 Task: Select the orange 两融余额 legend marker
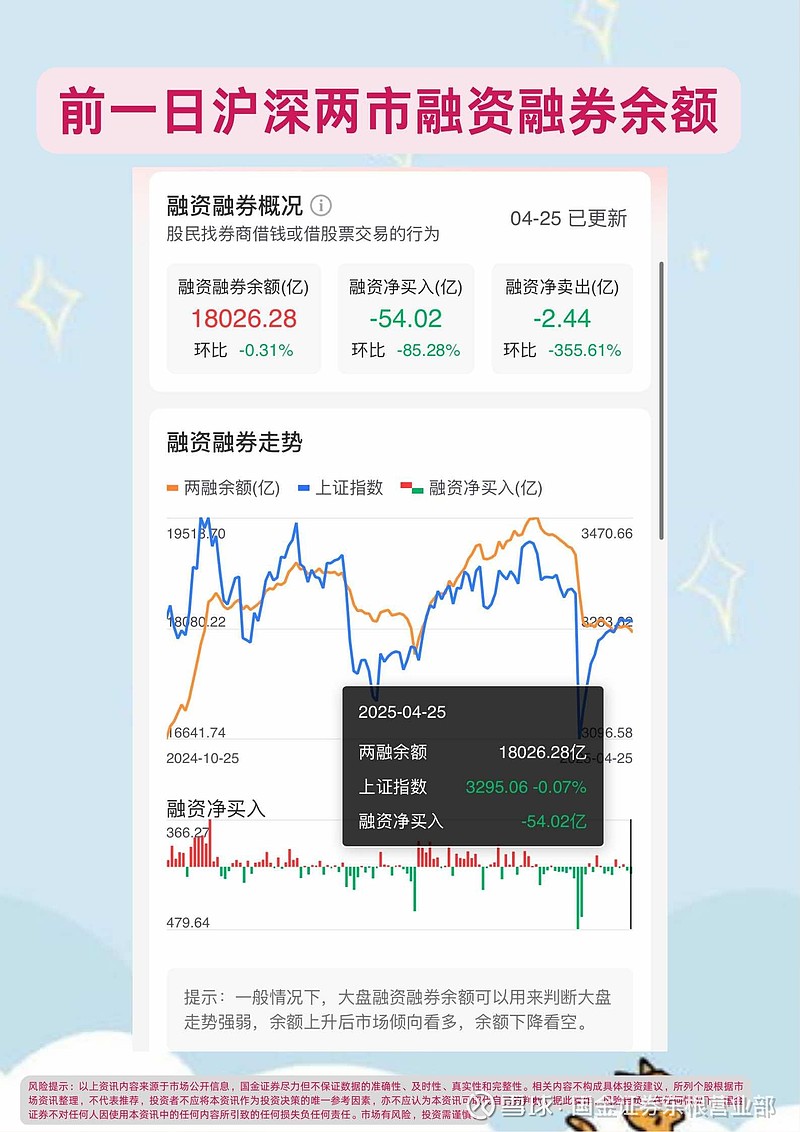[169, 489]
